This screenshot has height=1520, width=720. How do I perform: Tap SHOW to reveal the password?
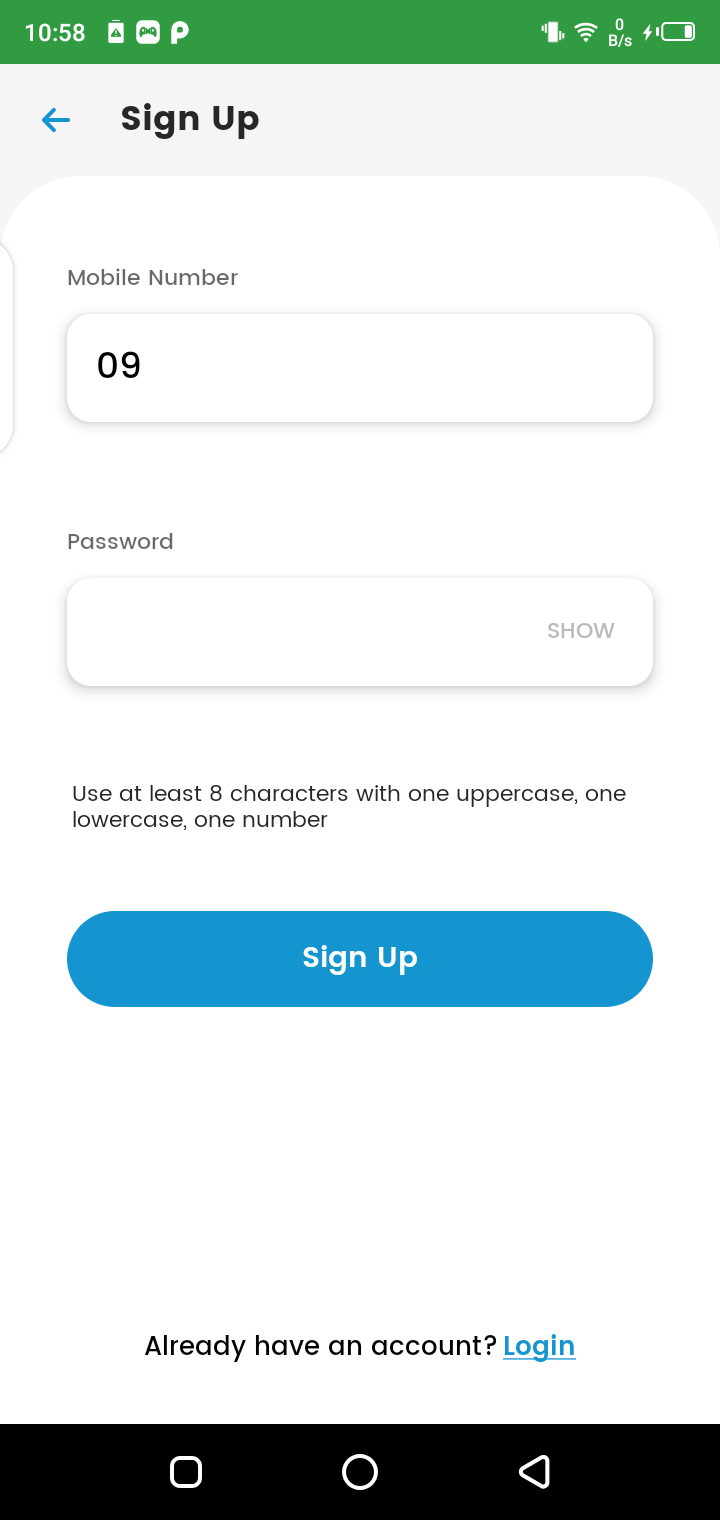tap(580, 631)
